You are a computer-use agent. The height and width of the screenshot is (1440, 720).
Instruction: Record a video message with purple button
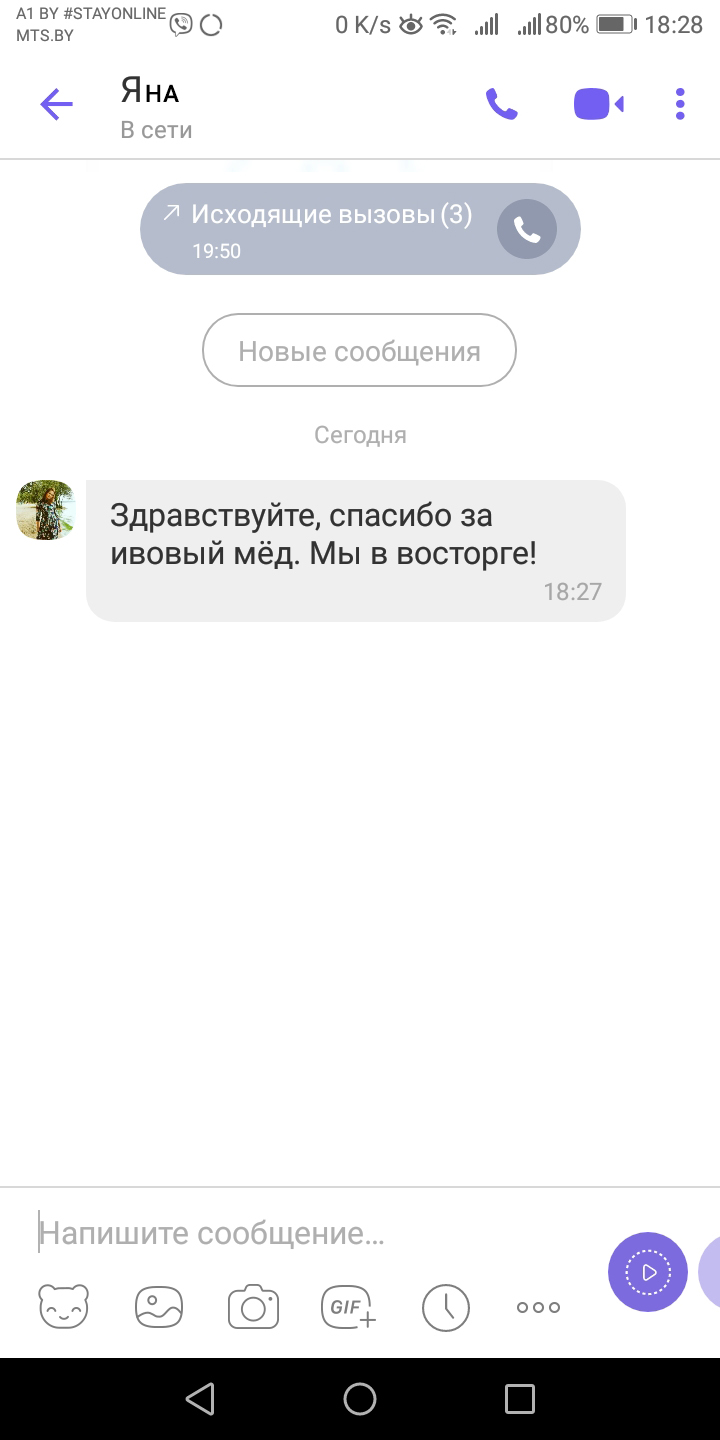(648, 1272)
